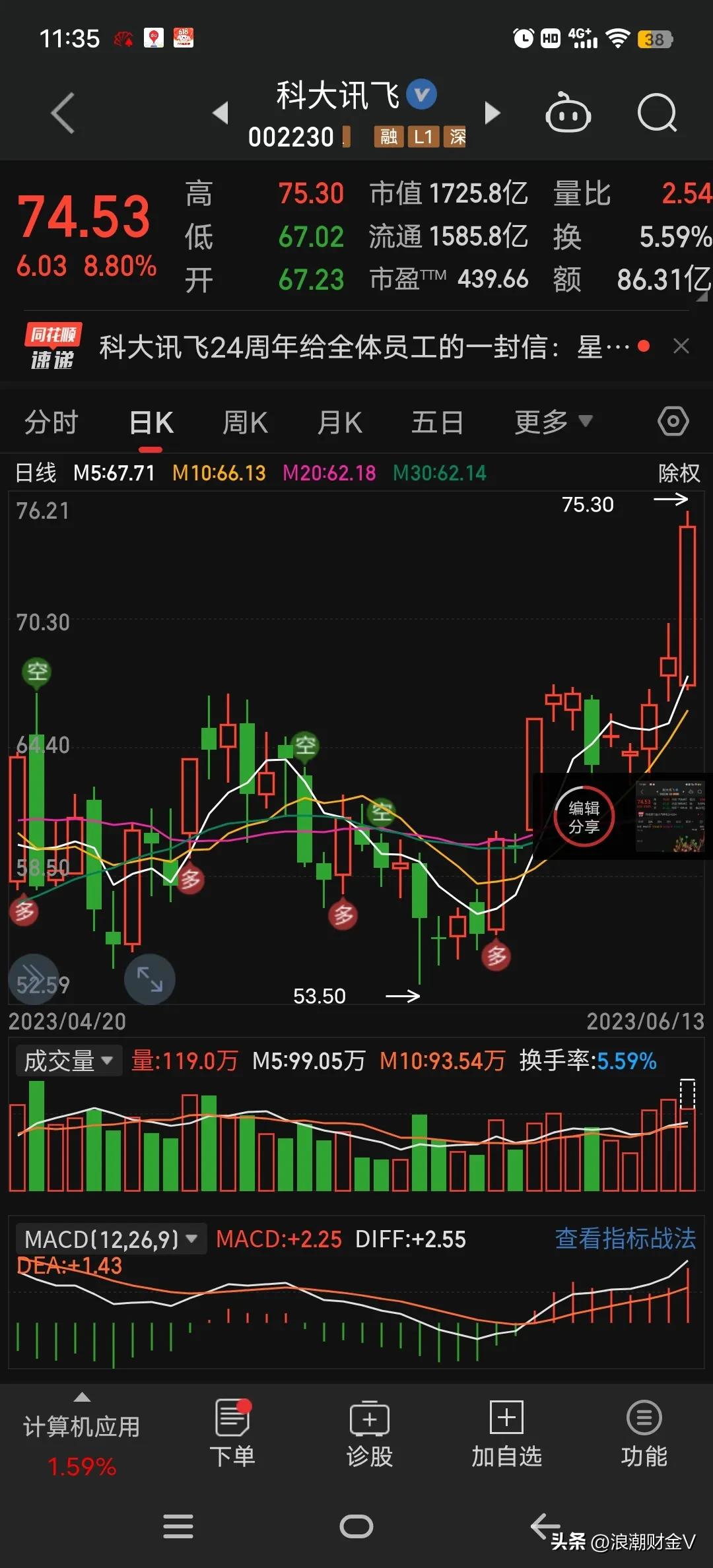Open the AI robot assistant
713x1568 pixels.
click(569, 114)
